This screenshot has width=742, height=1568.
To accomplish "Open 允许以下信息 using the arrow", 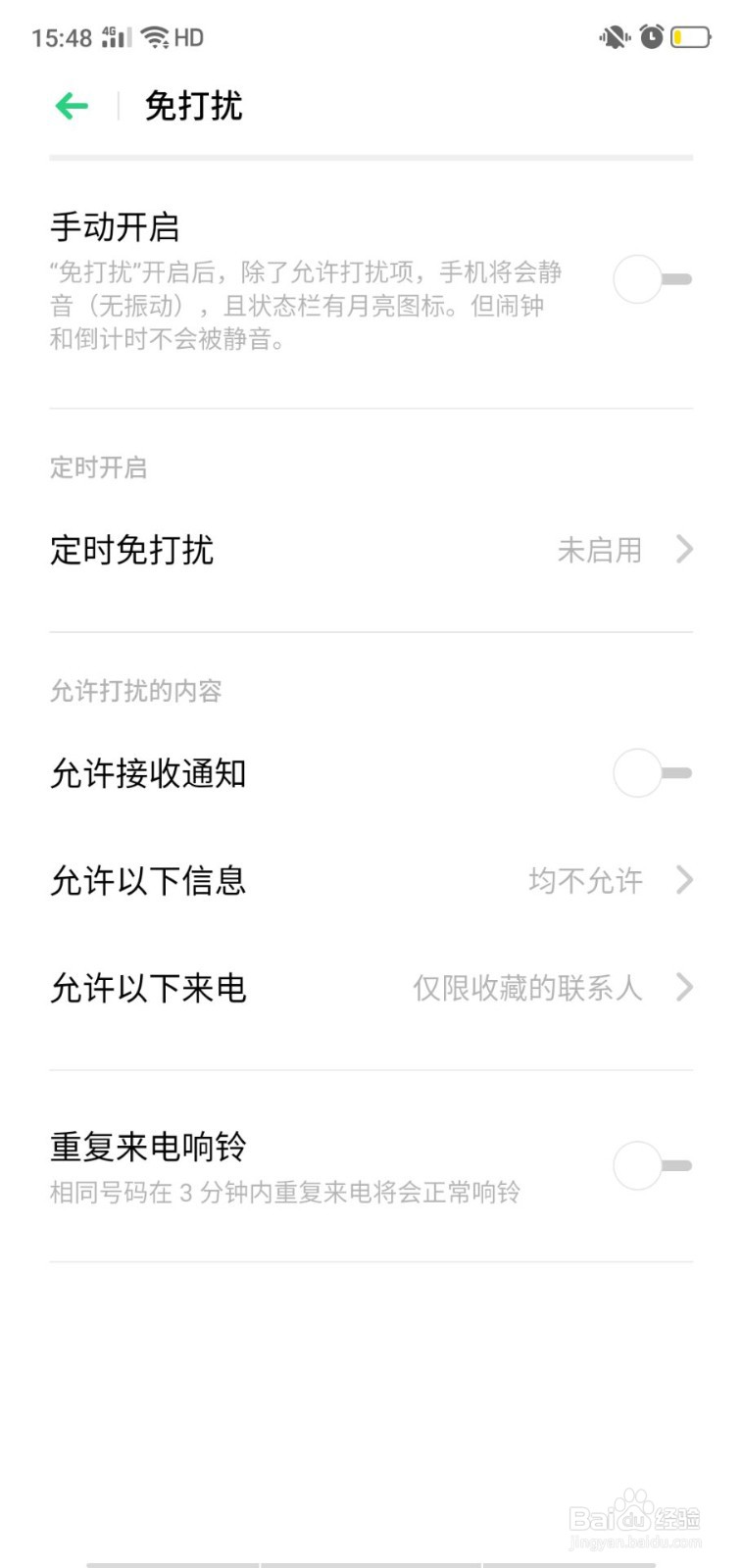I will pos(684,881).
